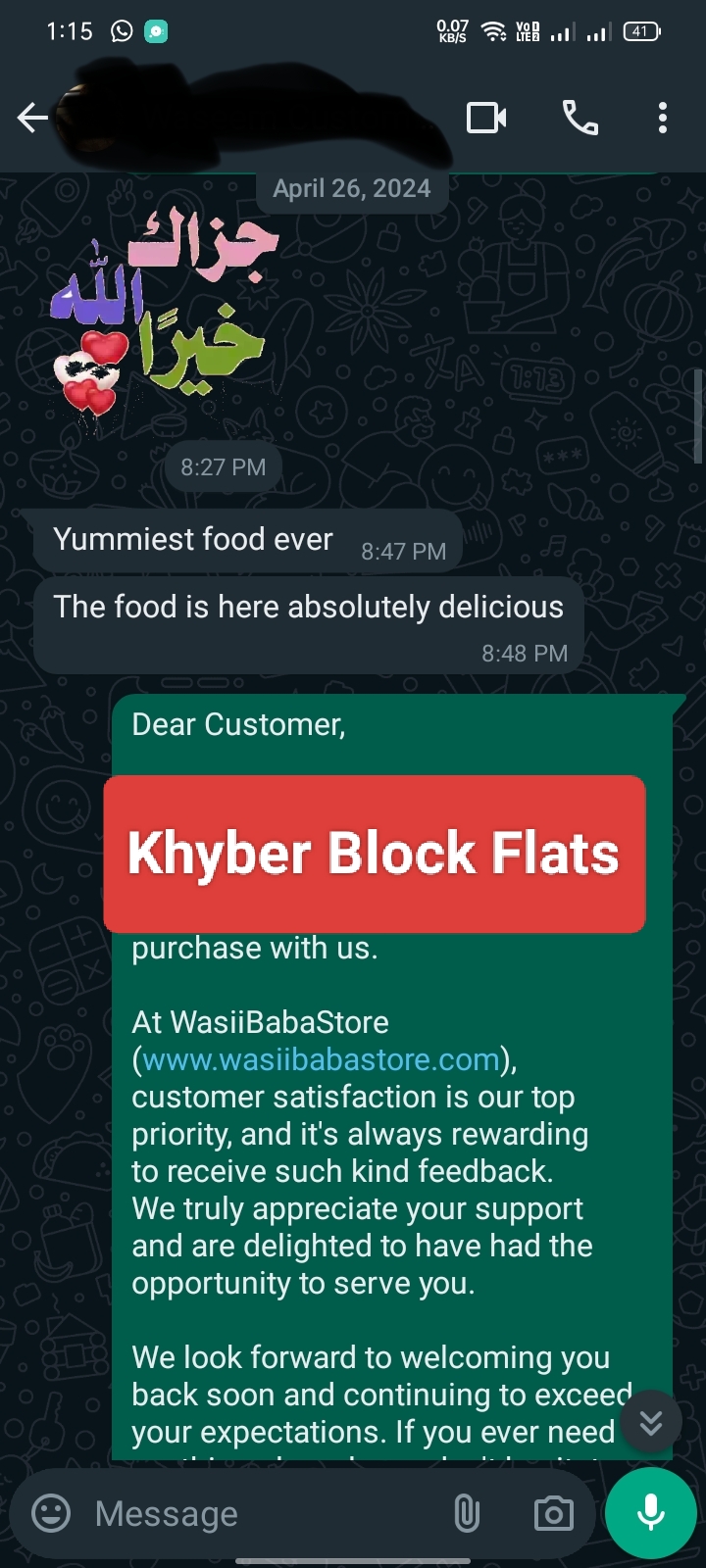Screen dimensions: 706x1568
Task: Start a voice call
Action: click(580, 119)
